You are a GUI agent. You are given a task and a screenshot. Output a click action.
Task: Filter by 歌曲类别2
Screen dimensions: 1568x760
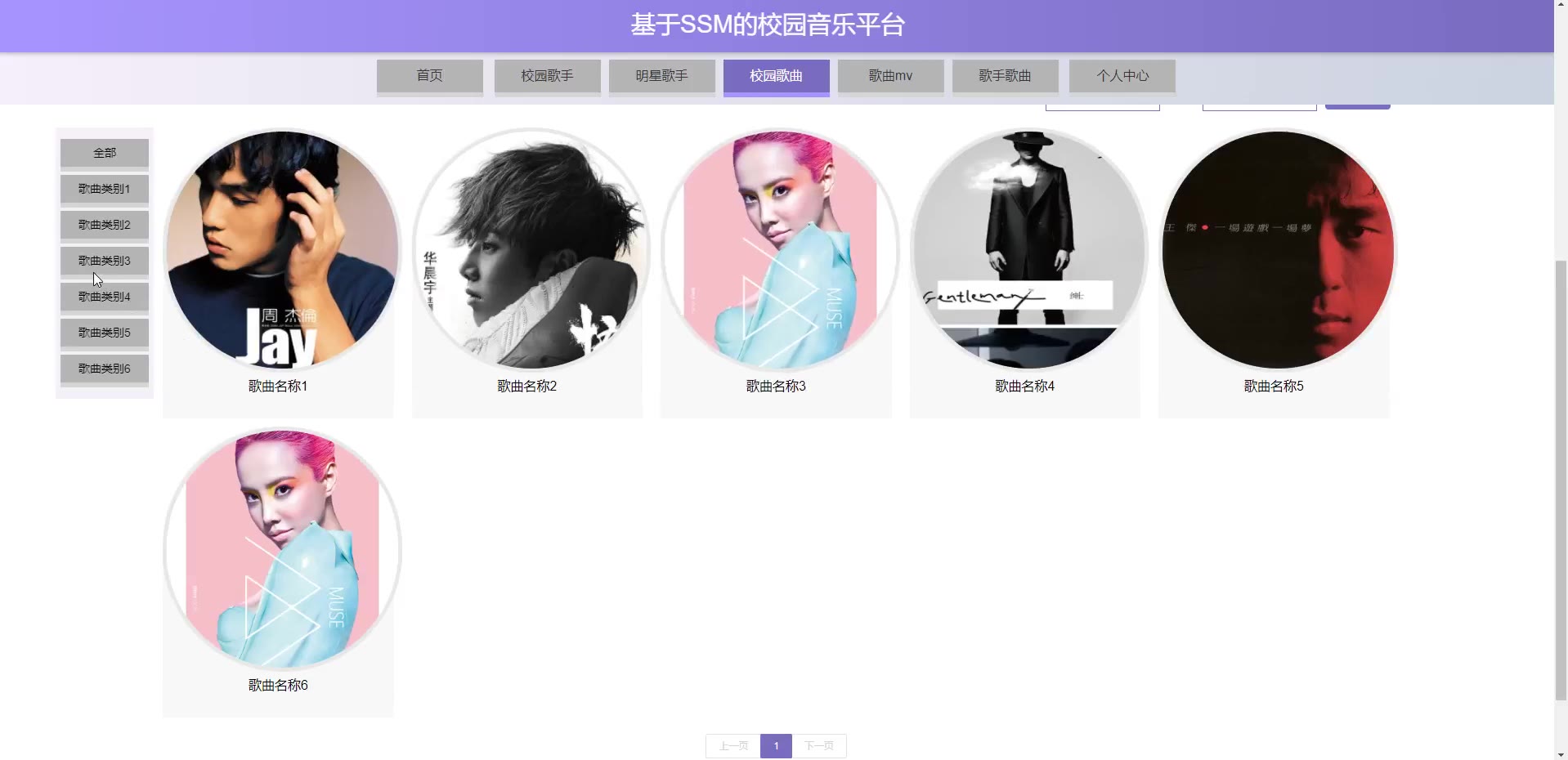[x=105, y=225]
